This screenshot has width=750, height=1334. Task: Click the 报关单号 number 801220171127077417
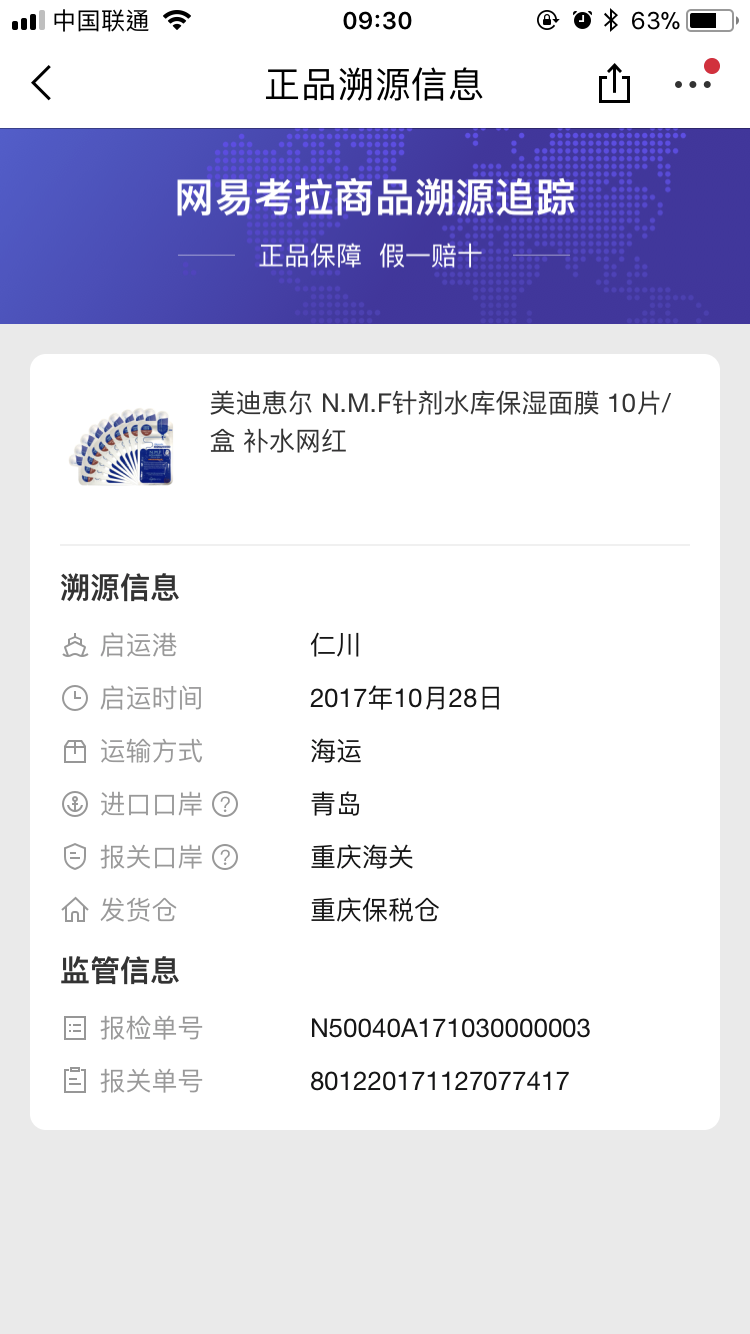(x=440, y=1081)
